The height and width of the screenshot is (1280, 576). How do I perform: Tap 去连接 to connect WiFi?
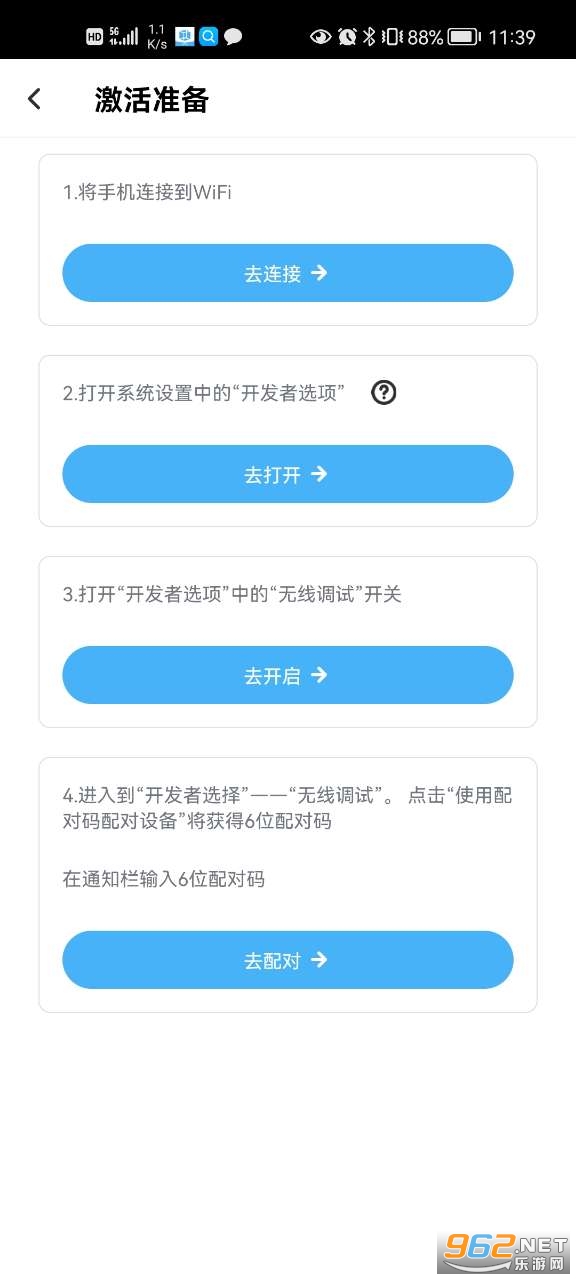point(288,273)
